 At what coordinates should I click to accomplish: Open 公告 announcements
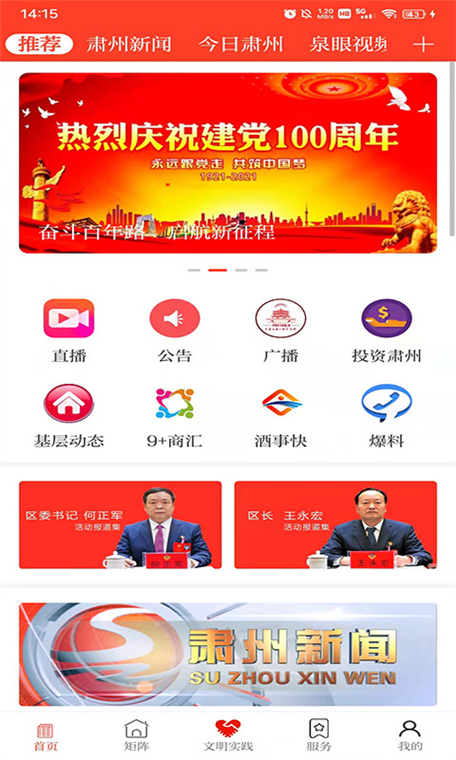point(174,331)
